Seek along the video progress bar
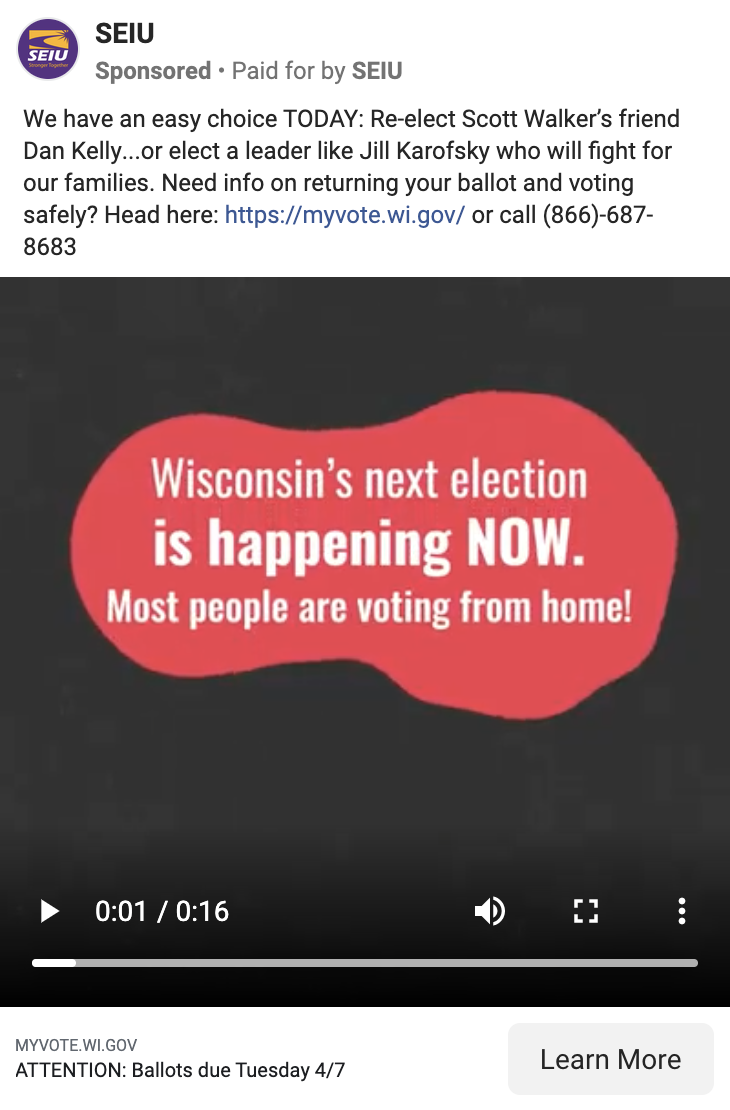Image resolution: width=730 pixels, height=1110 pixels. pyautogui.click(x=365, y=963)
